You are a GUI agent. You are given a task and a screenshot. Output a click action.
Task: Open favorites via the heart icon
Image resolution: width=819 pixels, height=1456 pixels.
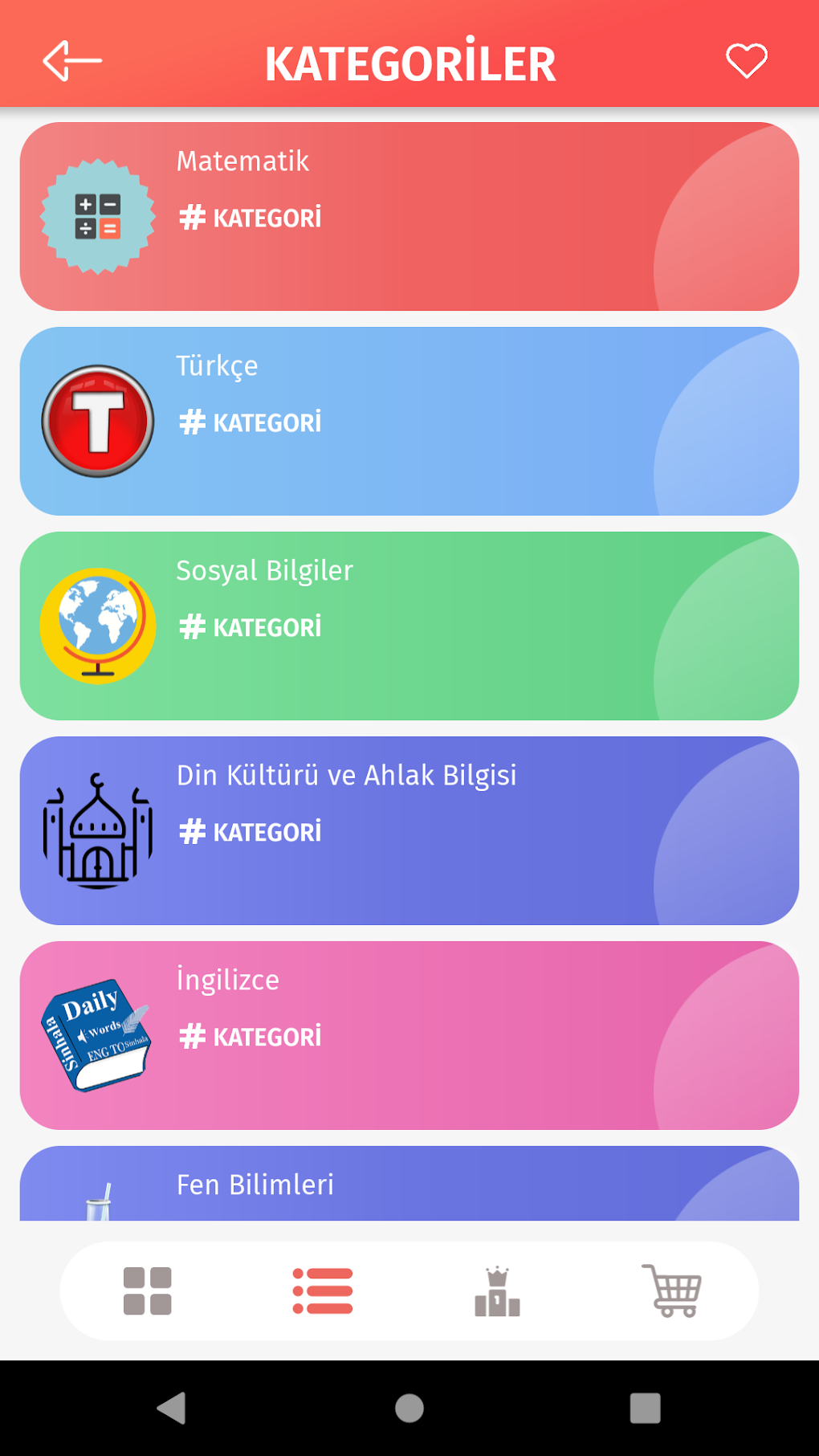(x=747, y=61)
